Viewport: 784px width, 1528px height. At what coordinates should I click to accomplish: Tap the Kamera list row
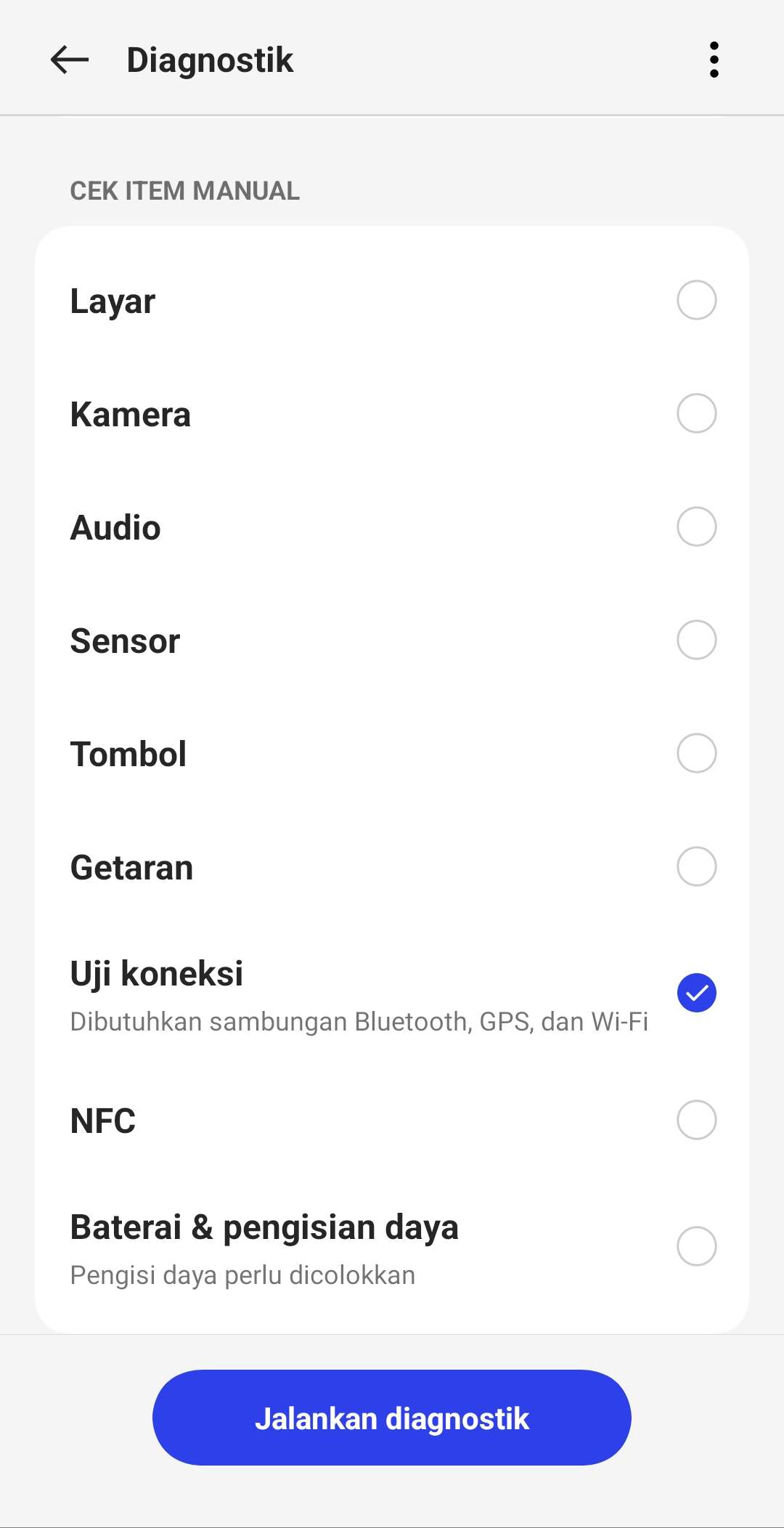(x=131, y=413)
